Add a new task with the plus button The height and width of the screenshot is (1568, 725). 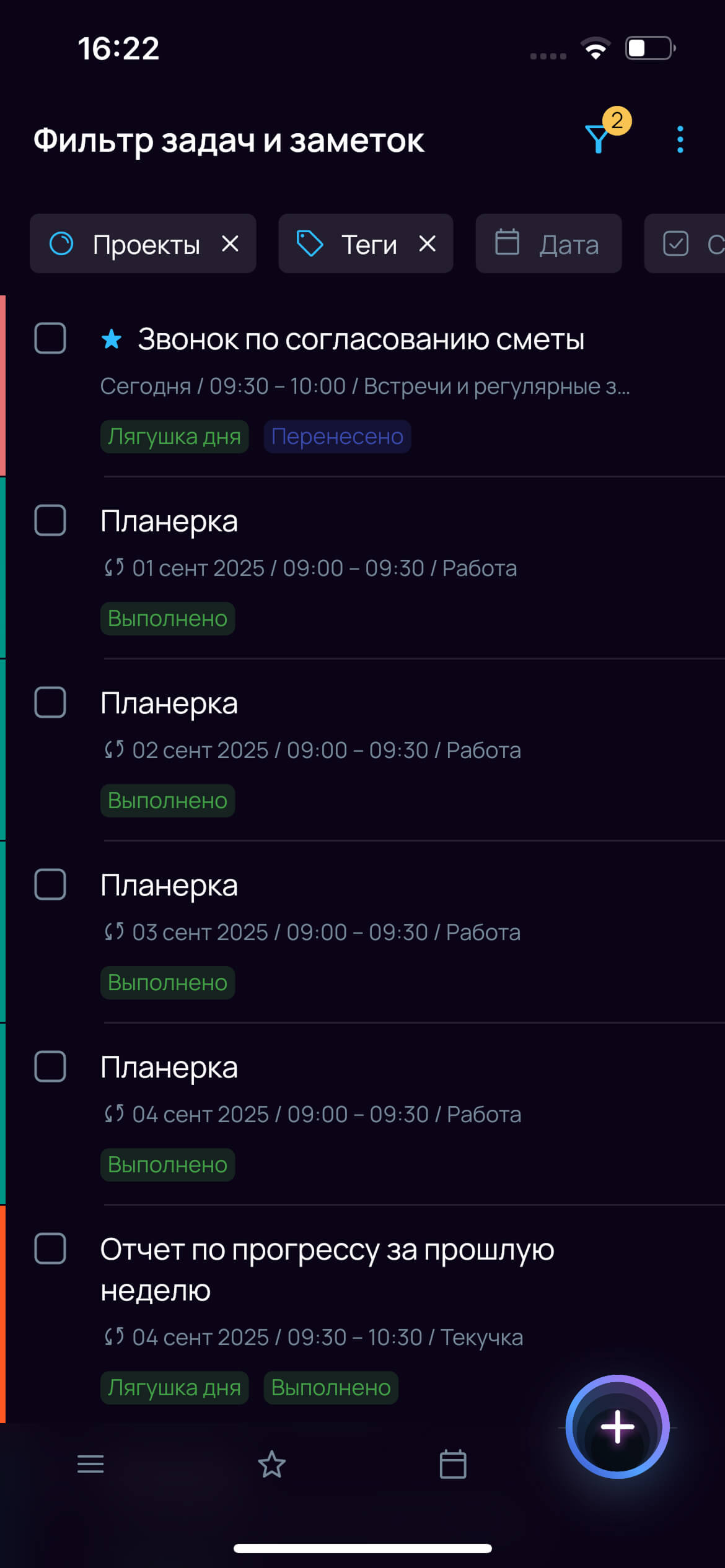[617, 1427]
